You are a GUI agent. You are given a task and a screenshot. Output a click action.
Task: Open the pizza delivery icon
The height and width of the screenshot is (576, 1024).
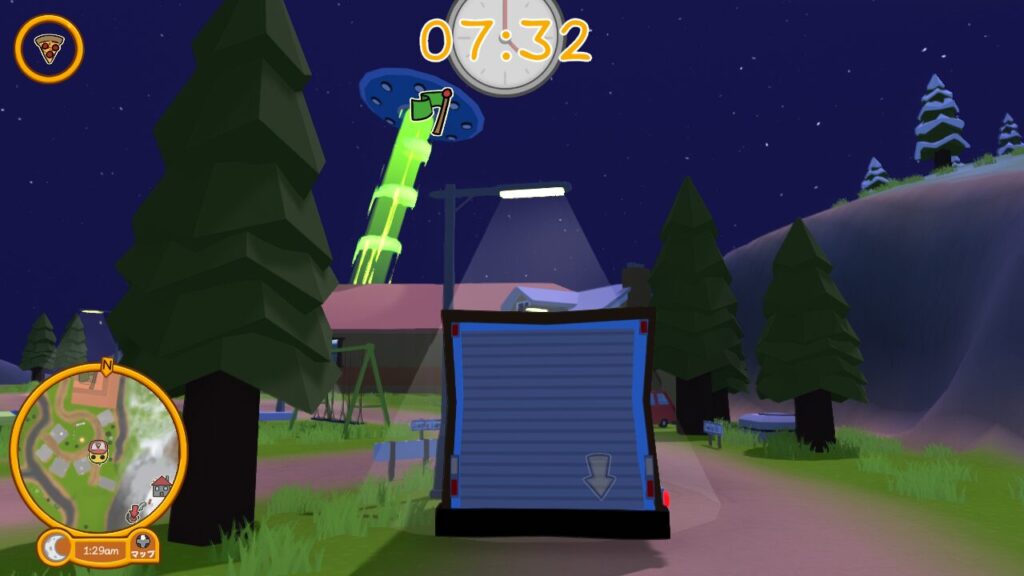point(49,48)
